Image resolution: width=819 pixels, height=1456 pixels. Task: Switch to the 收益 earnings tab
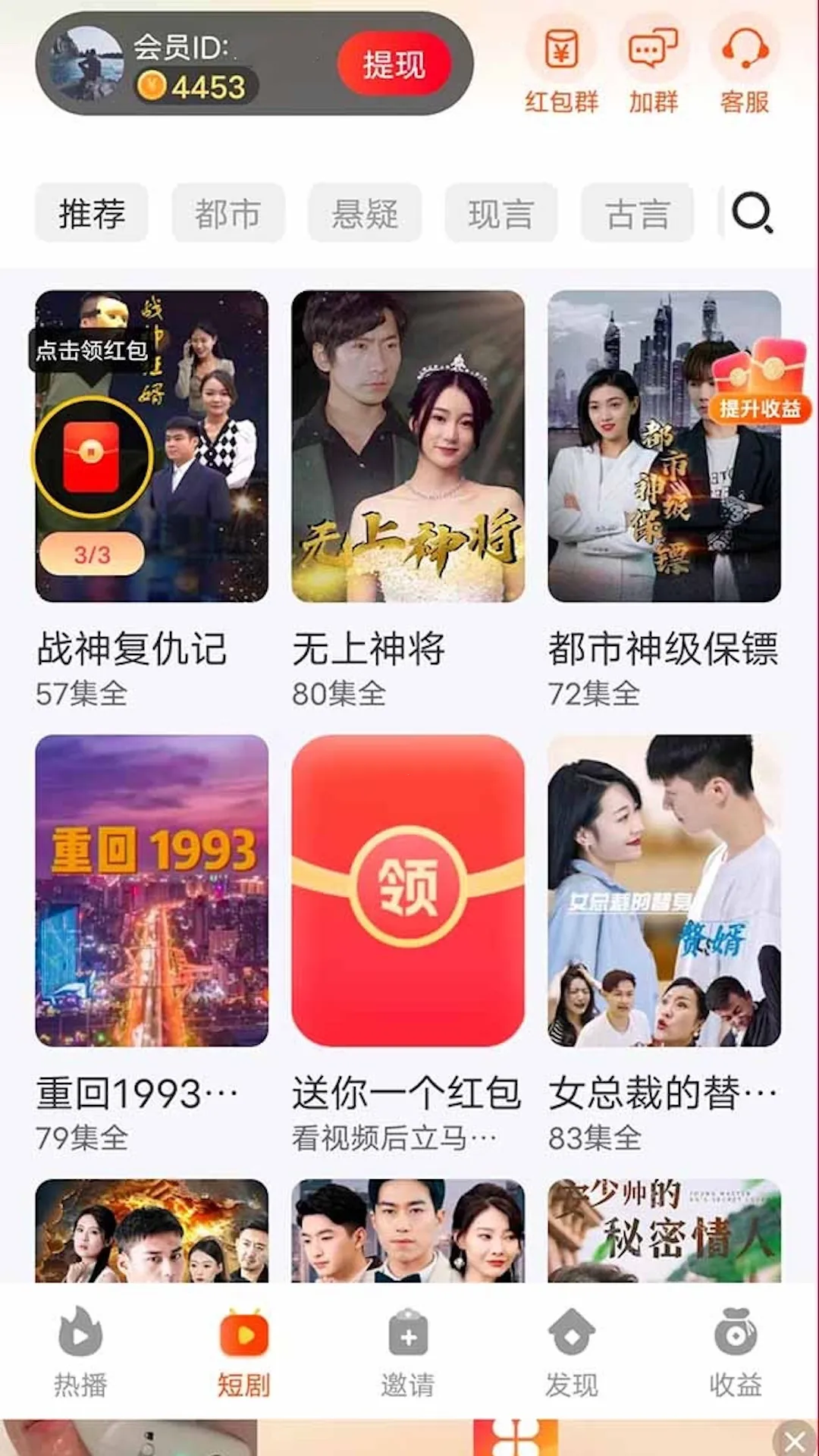pos(736,1354)
